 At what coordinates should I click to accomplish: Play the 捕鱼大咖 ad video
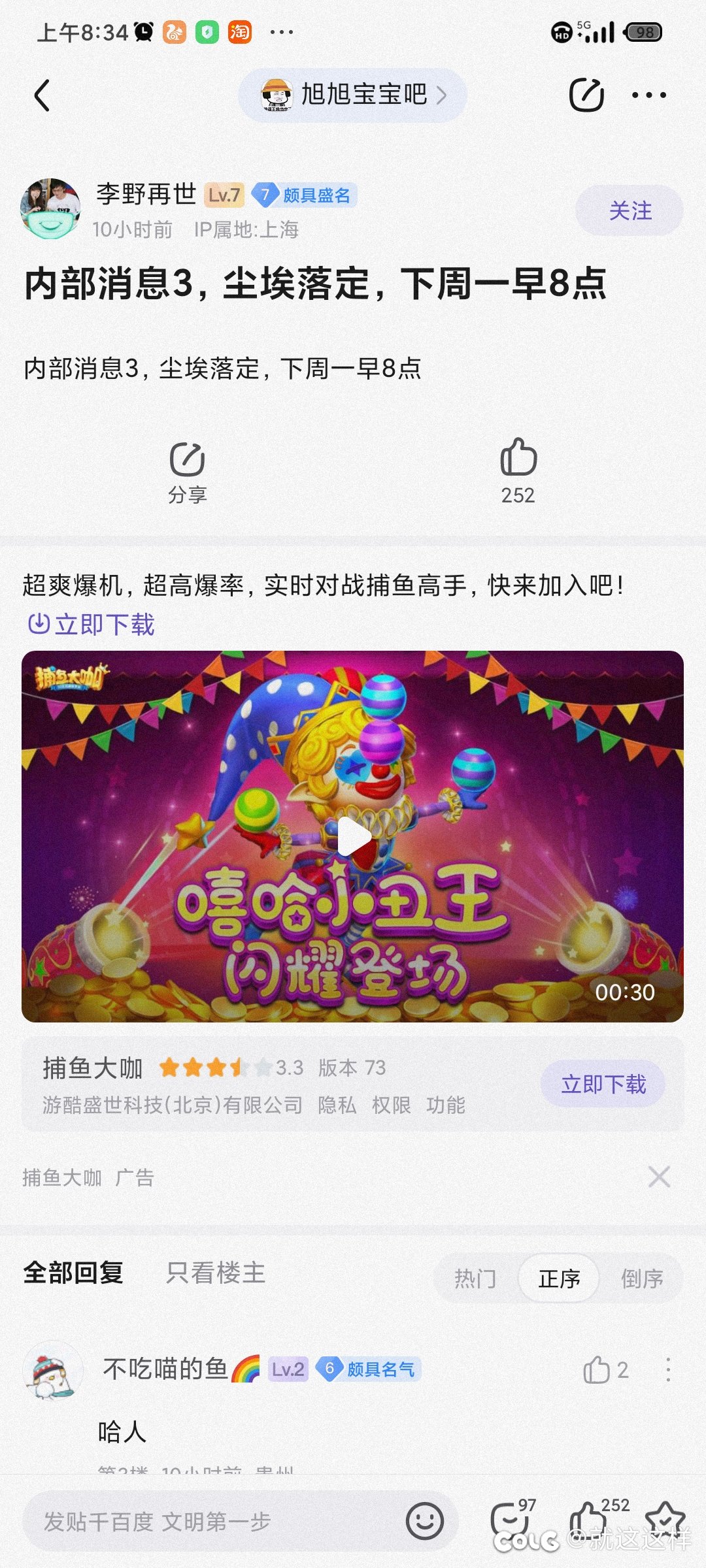354,837
